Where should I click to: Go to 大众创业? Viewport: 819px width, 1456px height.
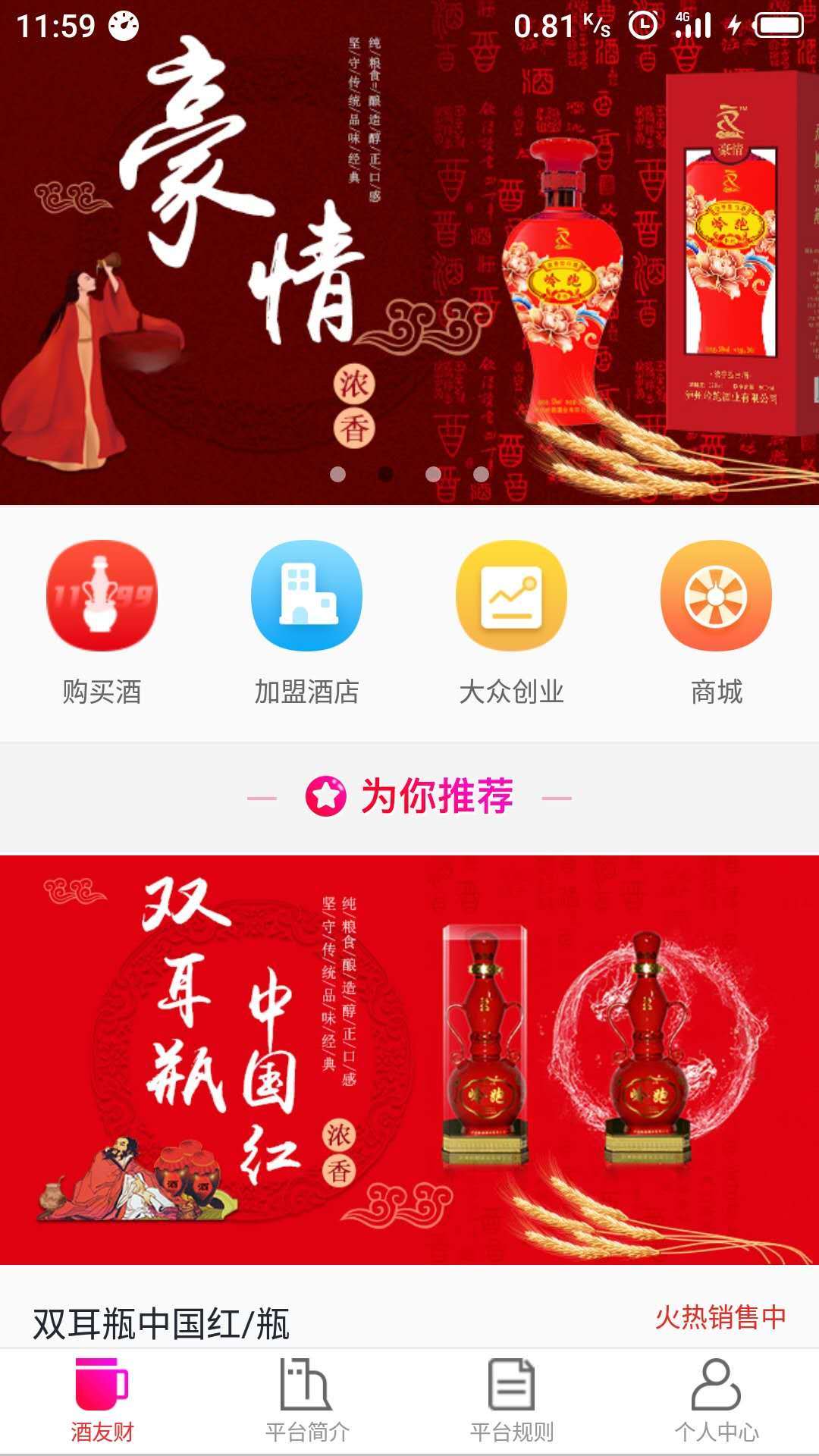click(x=511, y=622)
